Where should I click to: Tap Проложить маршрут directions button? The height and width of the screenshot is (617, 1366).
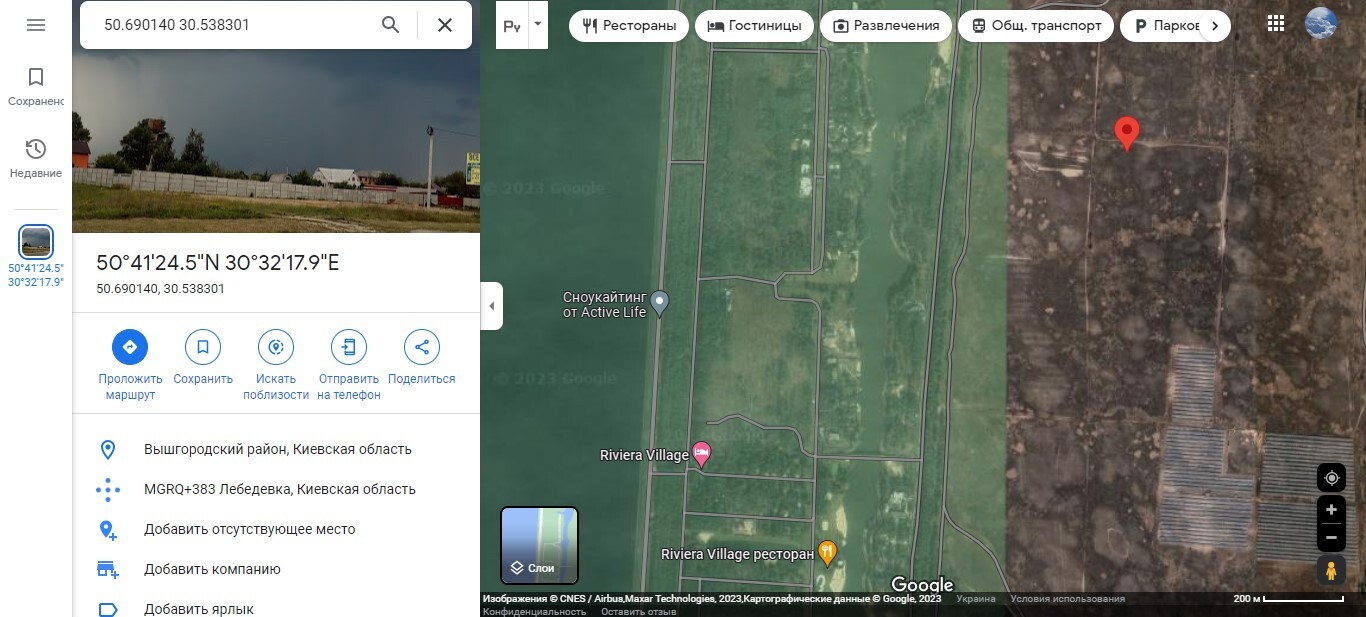tap(130, 347)
